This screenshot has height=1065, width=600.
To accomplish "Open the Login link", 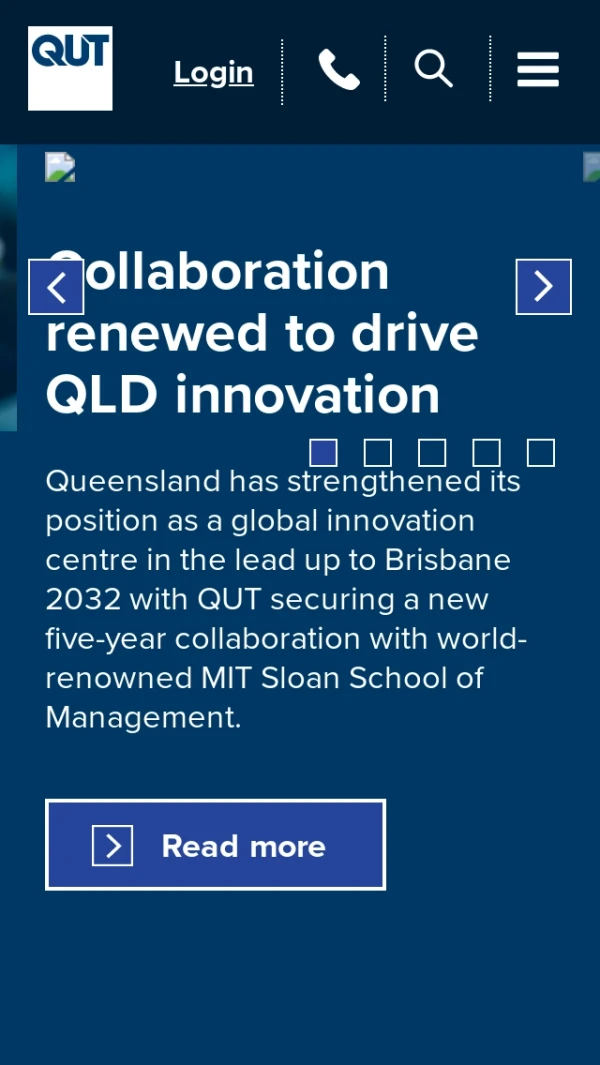I will click(x=213, y=72).
